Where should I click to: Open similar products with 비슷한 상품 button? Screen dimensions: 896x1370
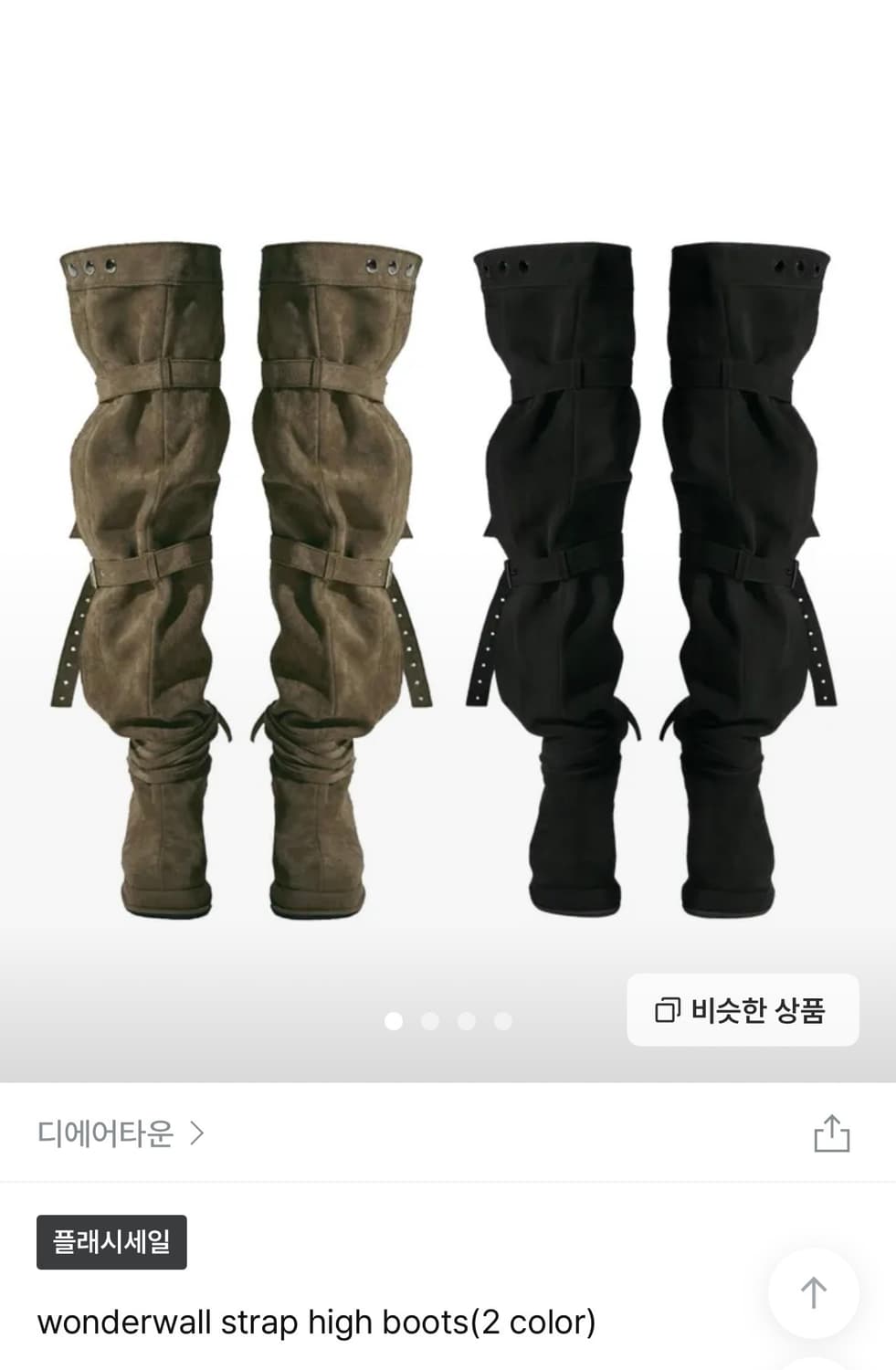(x=742, y=1012)
